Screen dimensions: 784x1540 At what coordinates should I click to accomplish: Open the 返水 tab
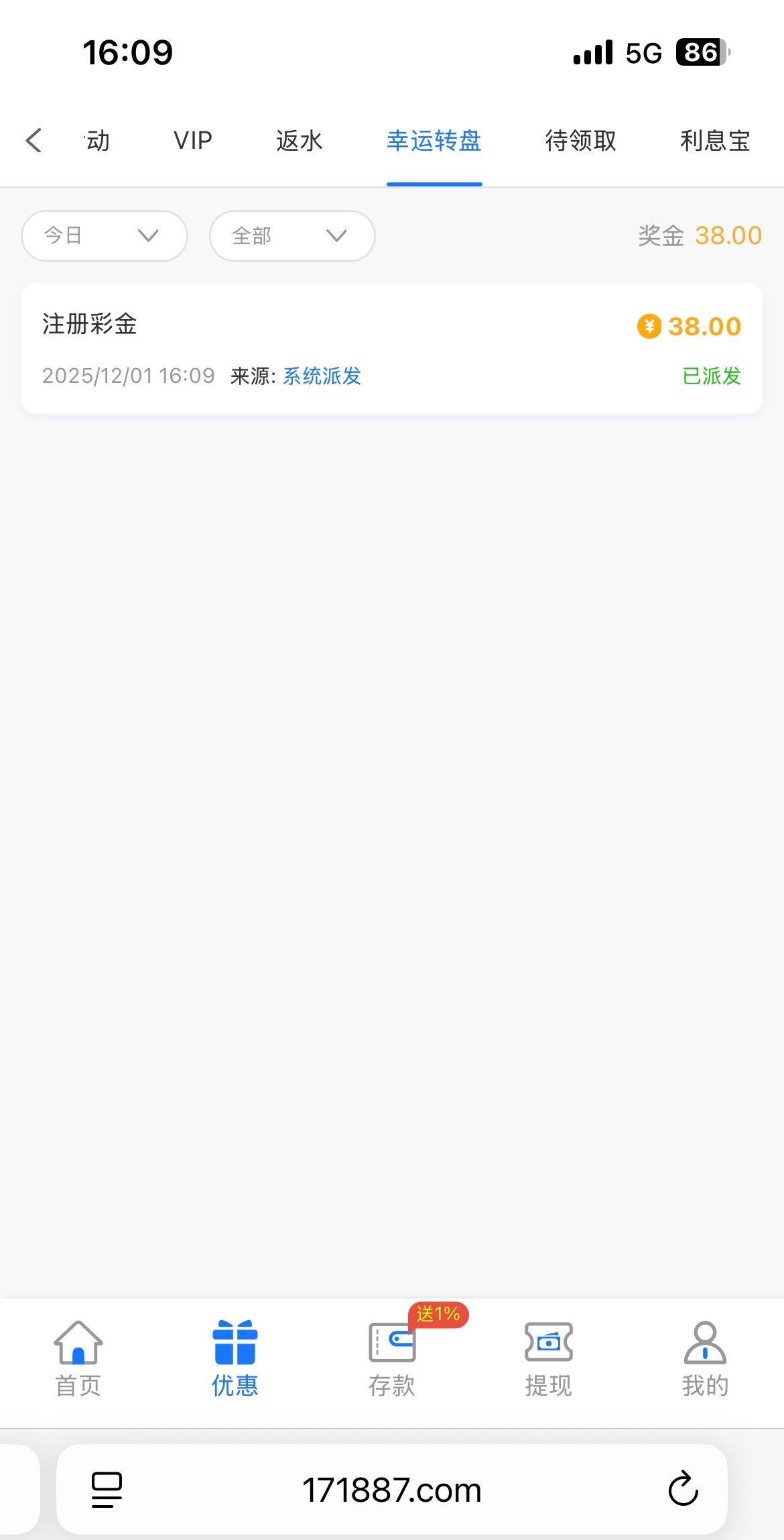pos(299,141)
